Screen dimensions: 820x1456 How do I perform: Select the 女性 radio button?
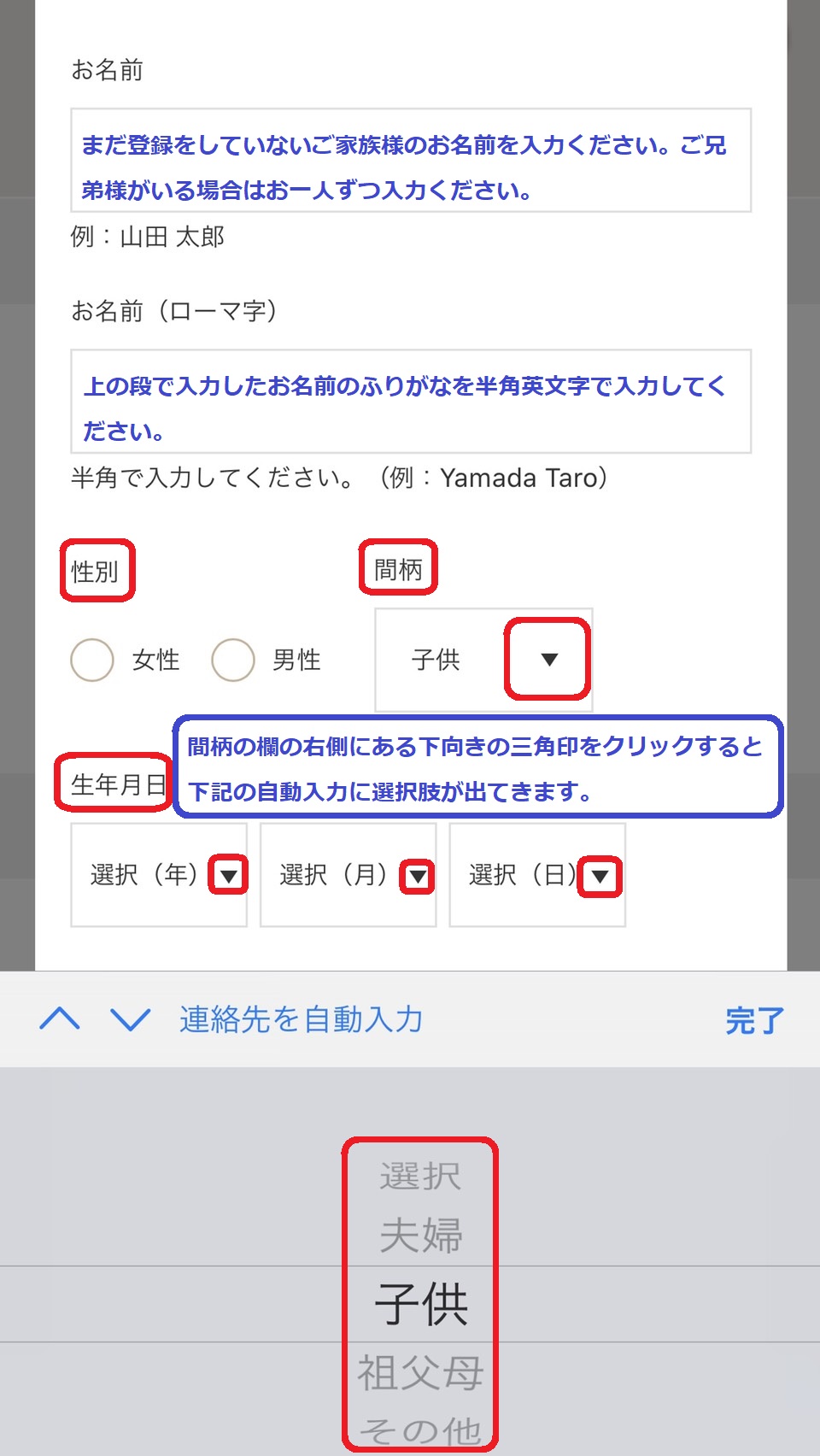click(x=92, y=660)
